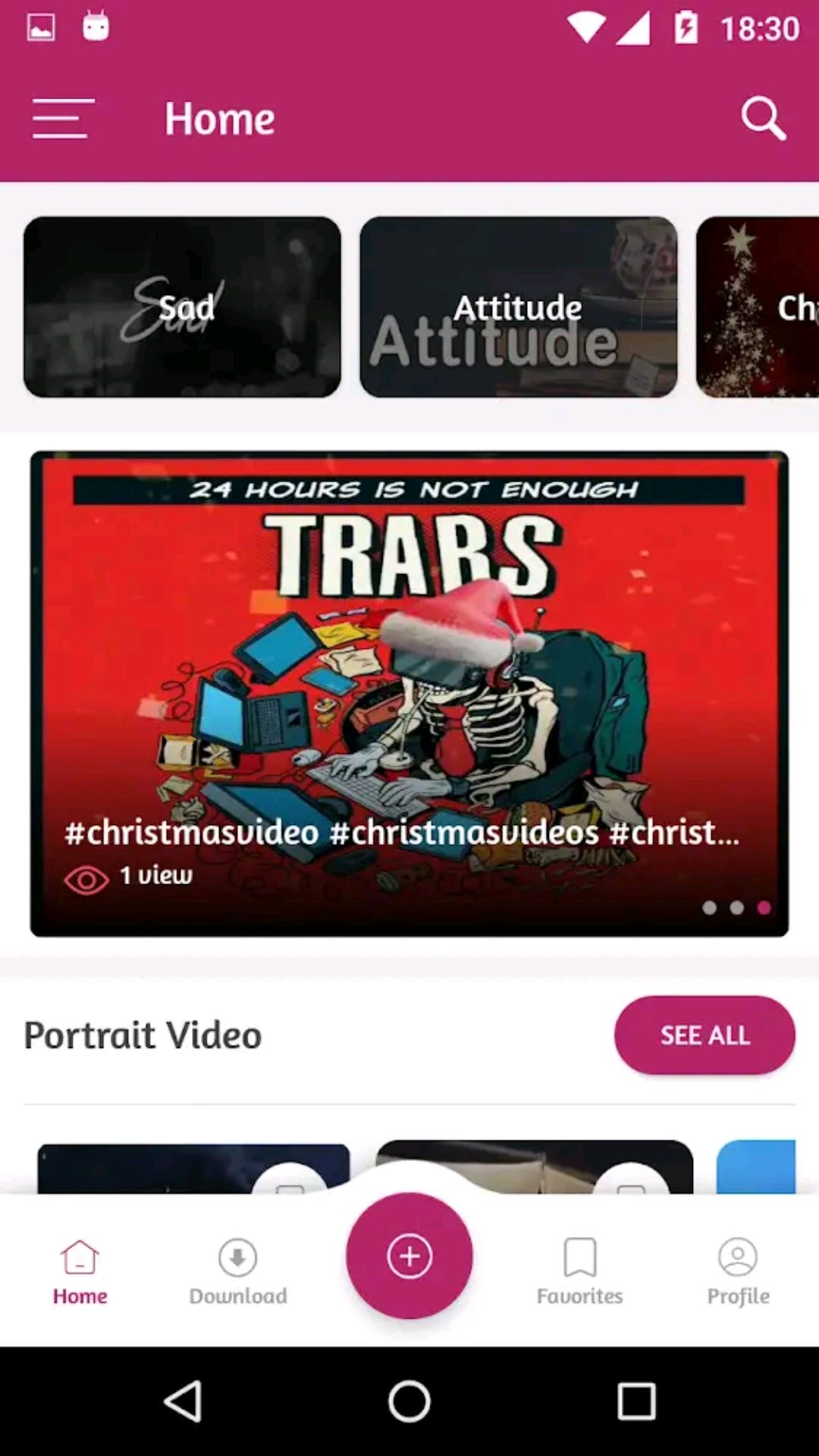See all Portrait Video items
The height and width of the screenshot is (1456, 819).
(704, 1035)
